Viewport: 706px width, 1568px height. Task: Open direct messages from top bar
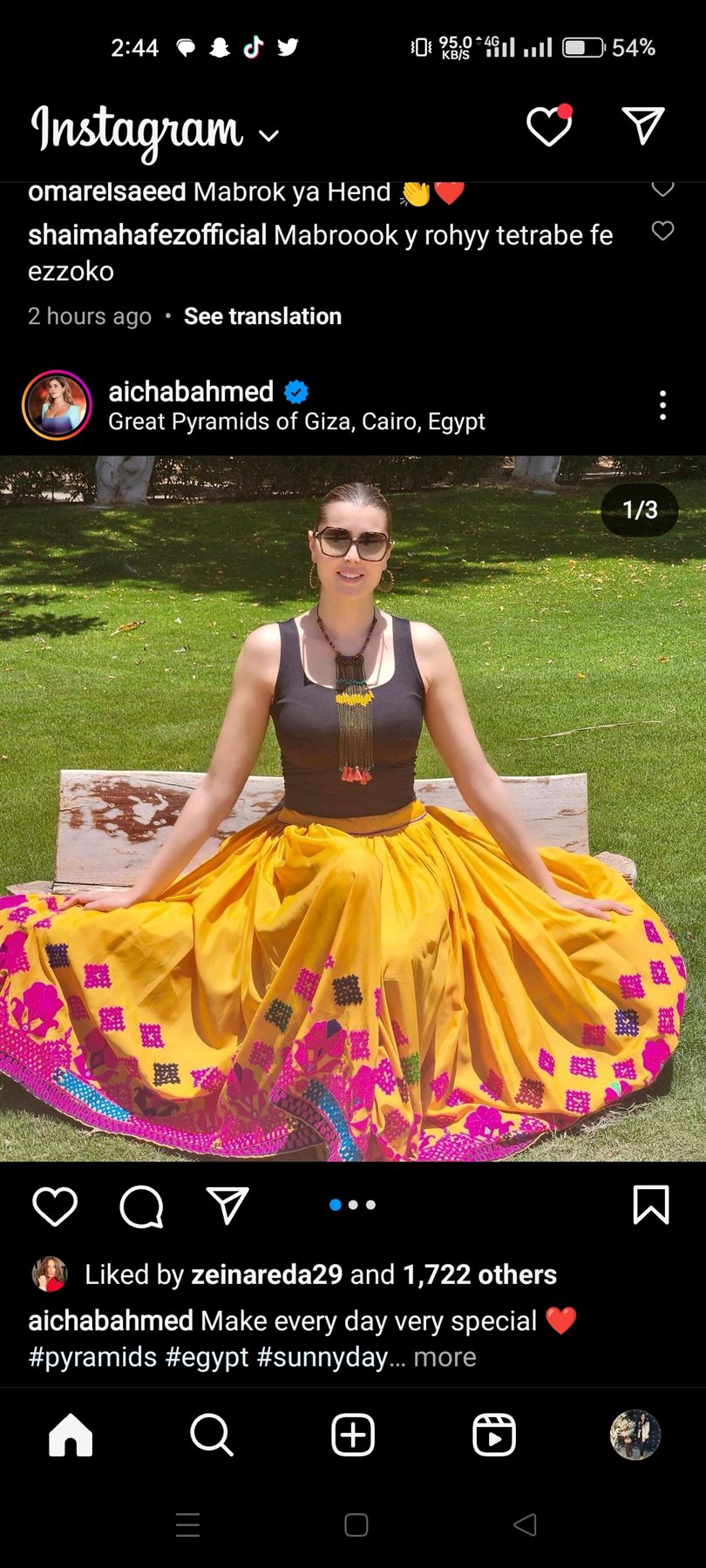tap(643, 127)
